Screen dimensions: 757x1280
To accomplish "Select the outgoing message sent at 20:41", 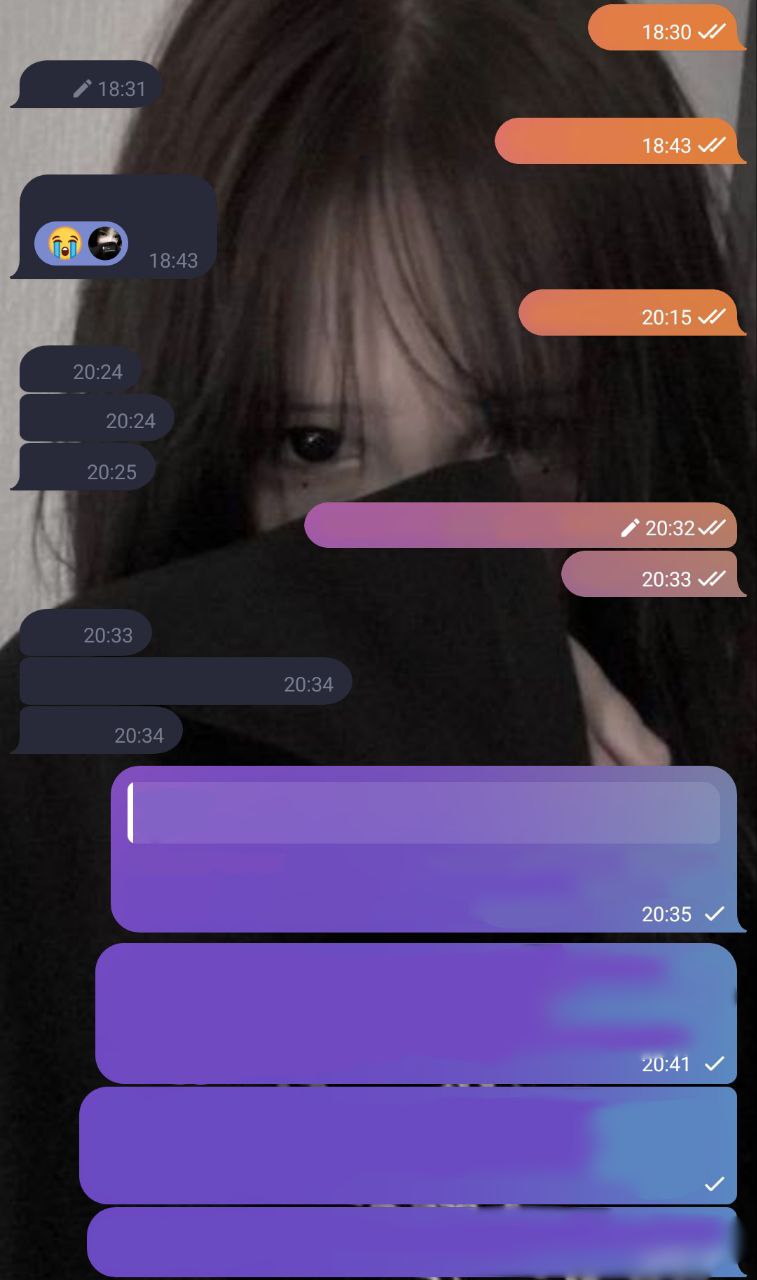I will pos(416,1013).
